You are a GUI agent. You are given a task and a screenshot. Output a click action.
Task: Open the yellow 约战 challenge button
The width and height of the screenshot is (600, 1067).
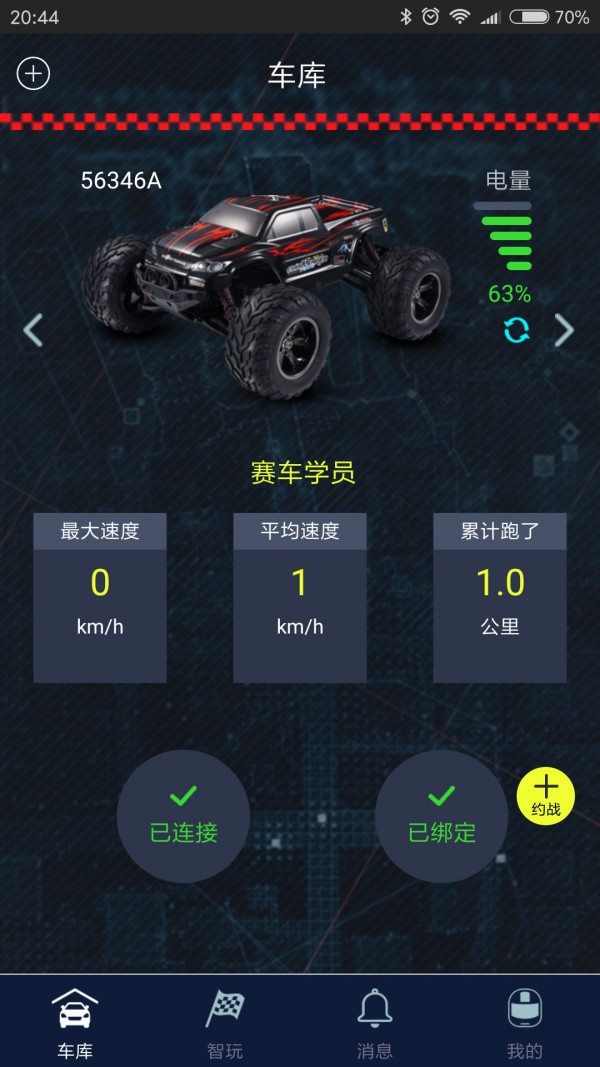click(x=546, y=797)
